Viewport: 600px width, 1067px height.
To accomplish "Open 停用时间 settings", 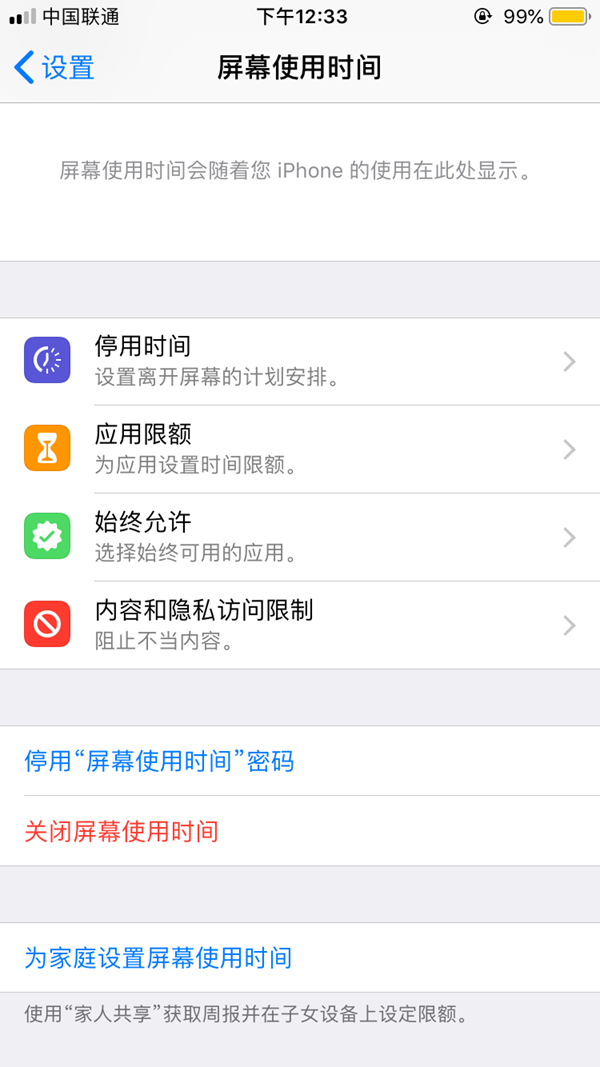I will click(300, 361).
